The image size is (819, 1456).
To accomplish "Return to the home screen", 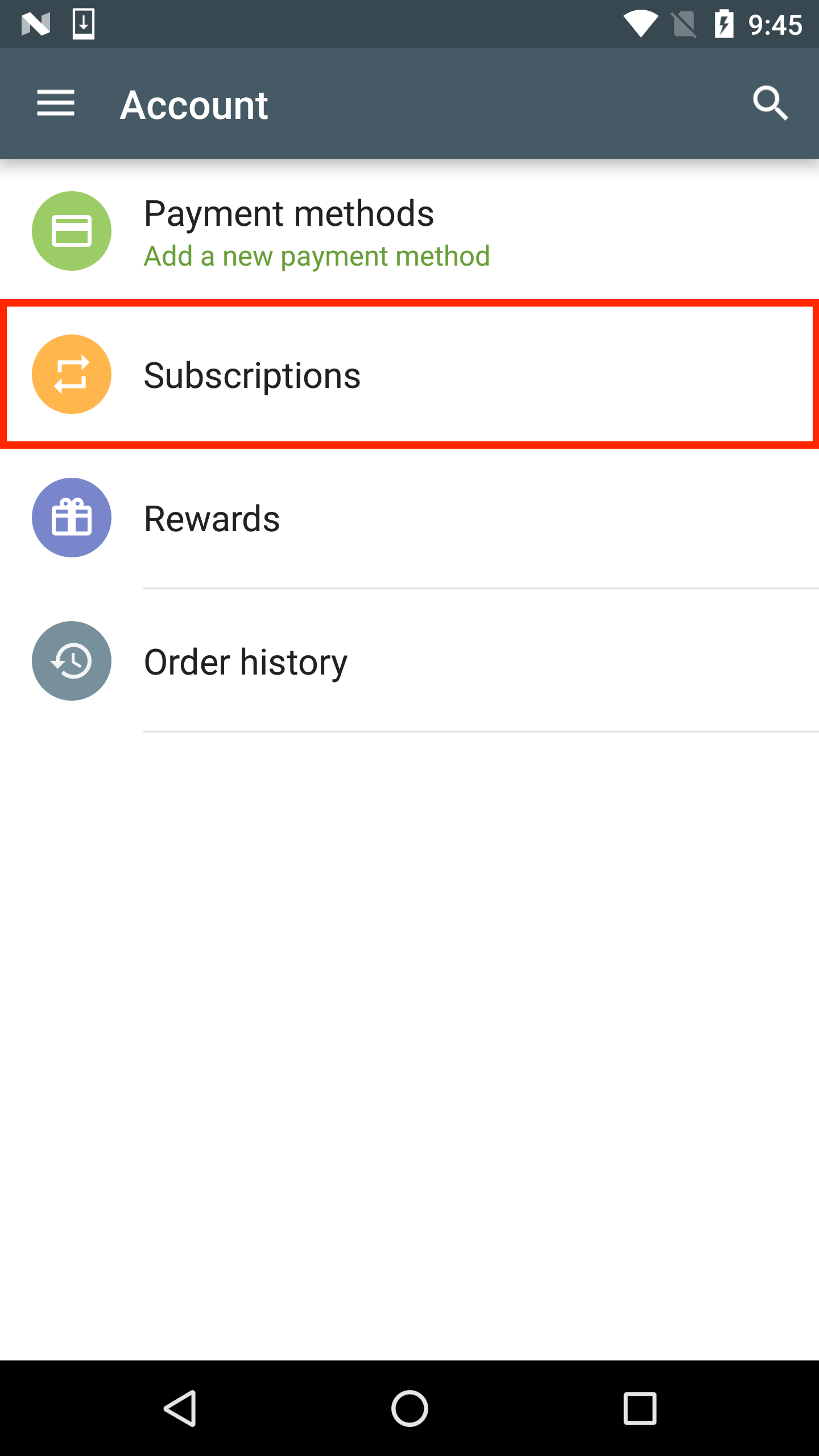I will 409,1408.
